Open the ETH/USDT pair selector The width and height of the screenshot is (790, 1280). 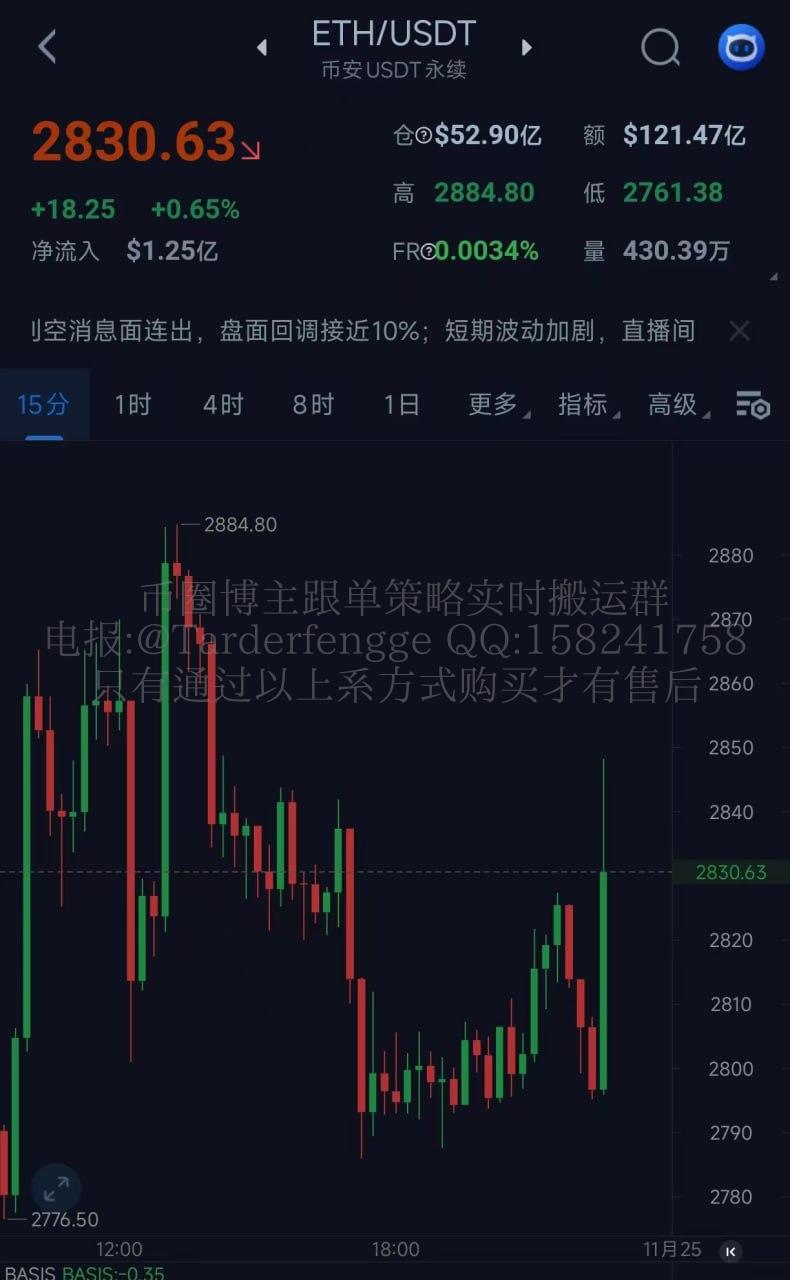point(394,35)
